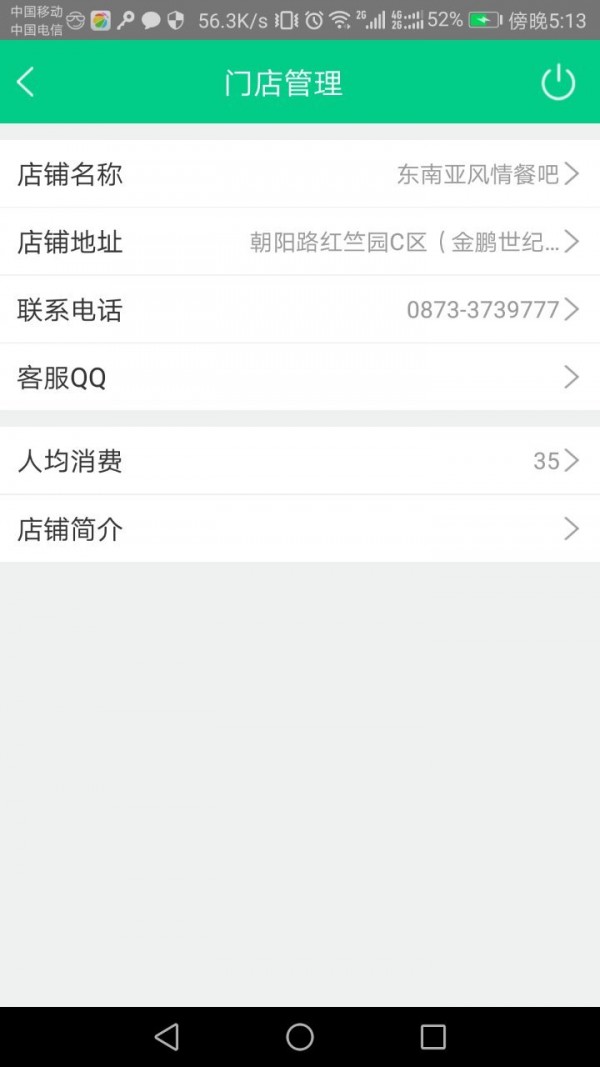Image resolution: width=600 pixels, height=1067 pixels.
Task: Open 店铺简介 details
Action: click(x=300, y=529)
